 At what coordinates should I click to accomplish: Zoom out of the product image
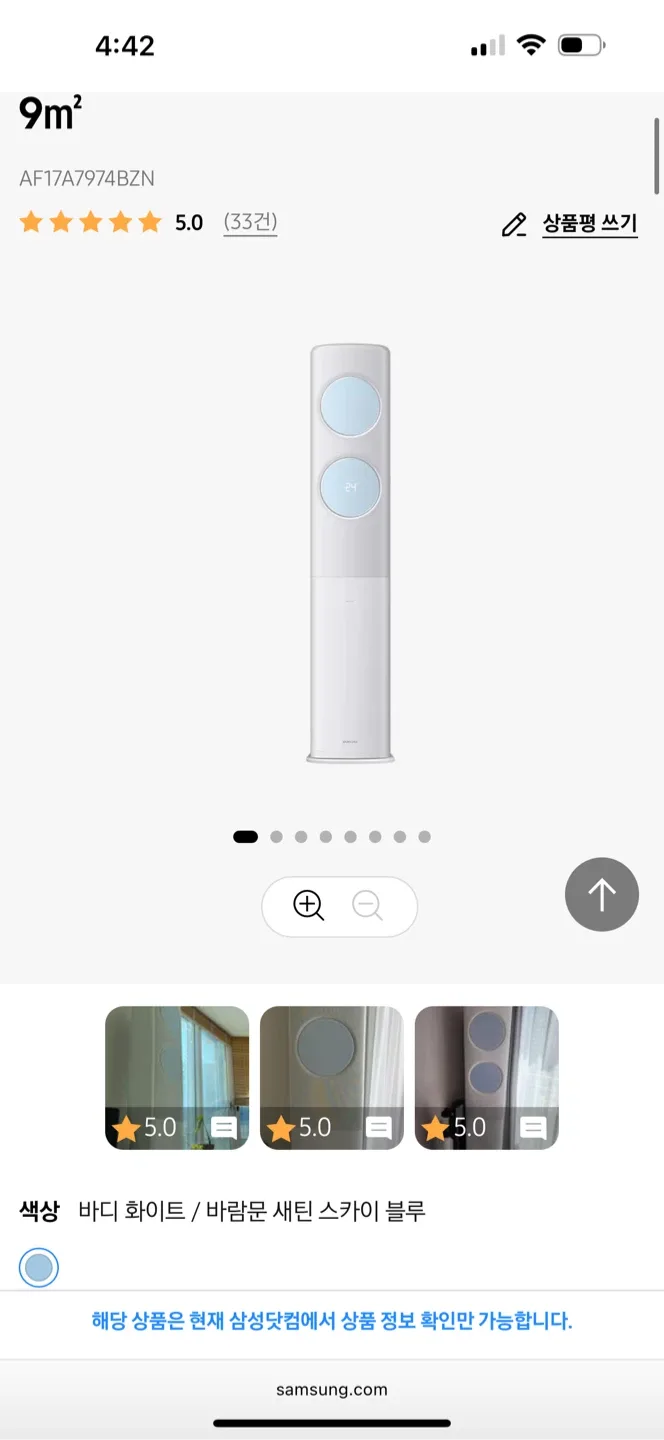(x=368, y=906)
